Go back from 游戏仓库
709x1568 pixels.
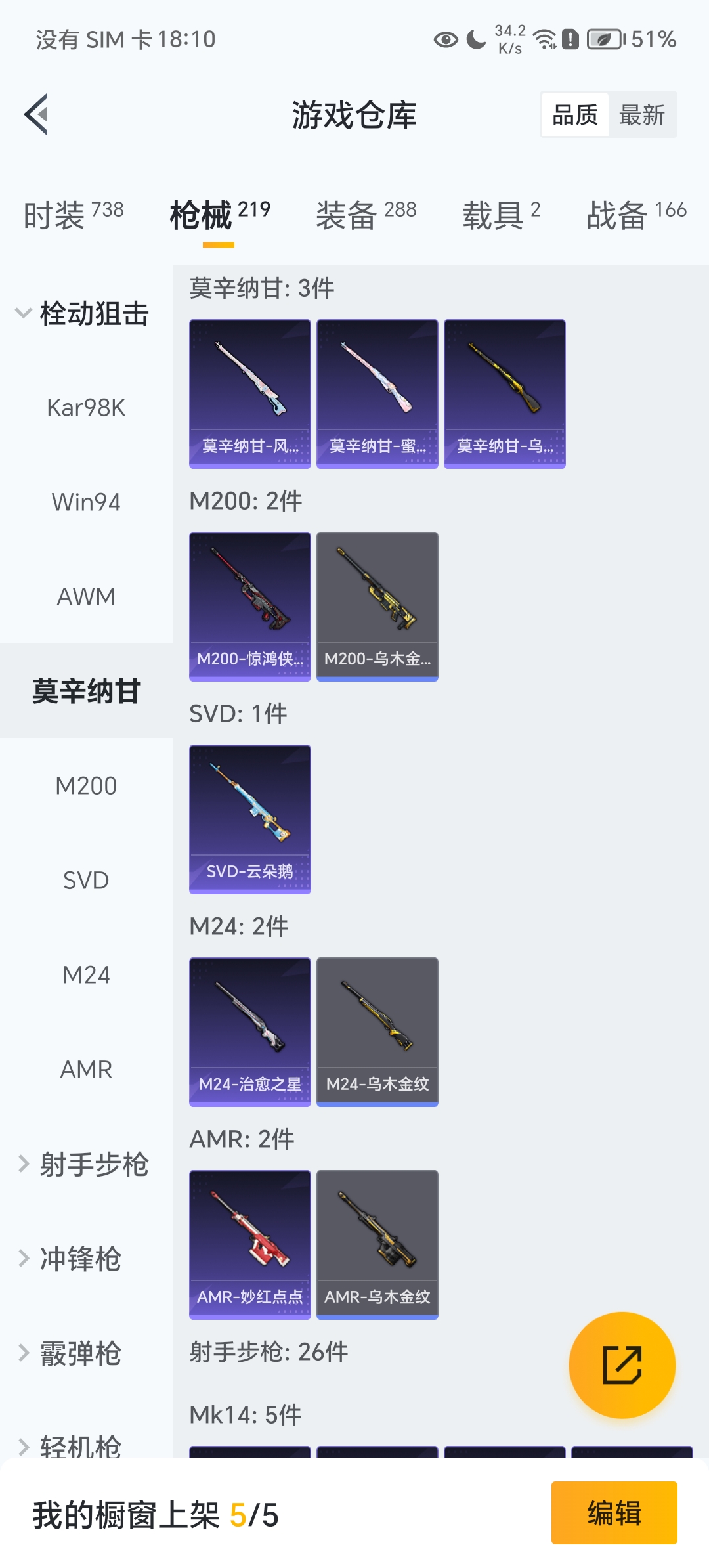point(37,114)
